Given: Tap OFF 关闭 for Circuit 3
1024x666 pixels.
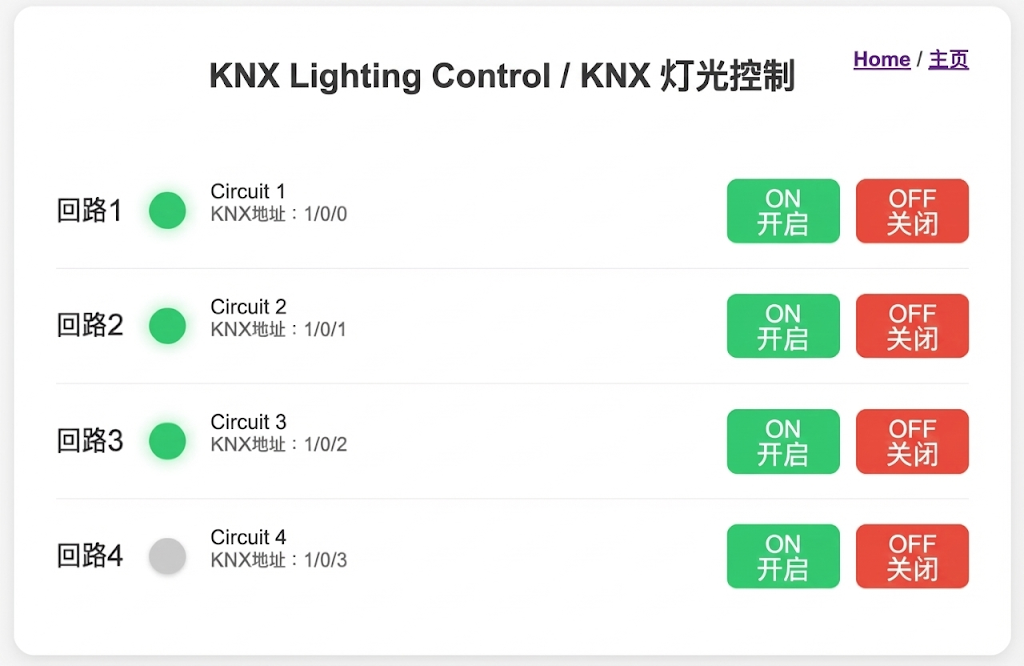Looking at the screenshot, I should [x=912, y=441].
